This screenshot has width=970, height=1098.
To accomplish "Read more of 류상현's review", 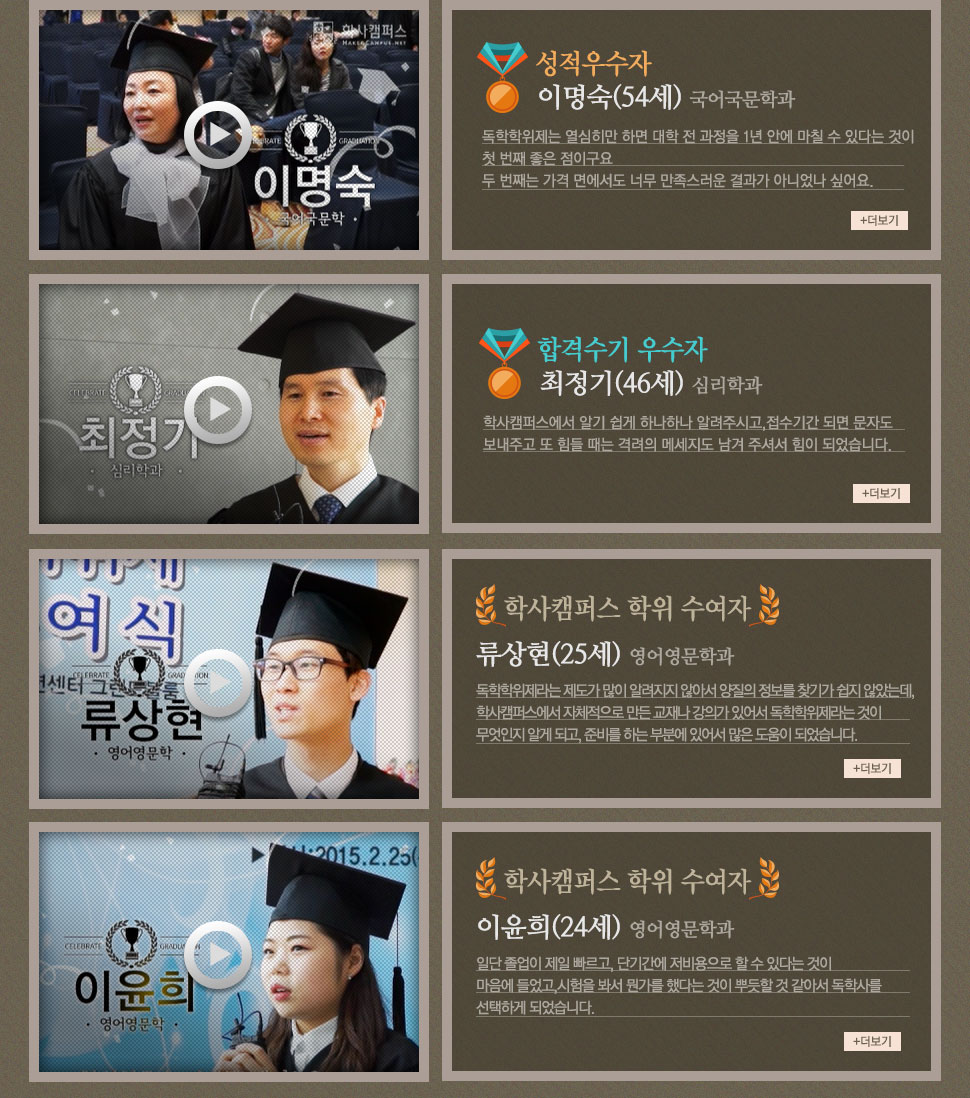I will coord(872,768).
